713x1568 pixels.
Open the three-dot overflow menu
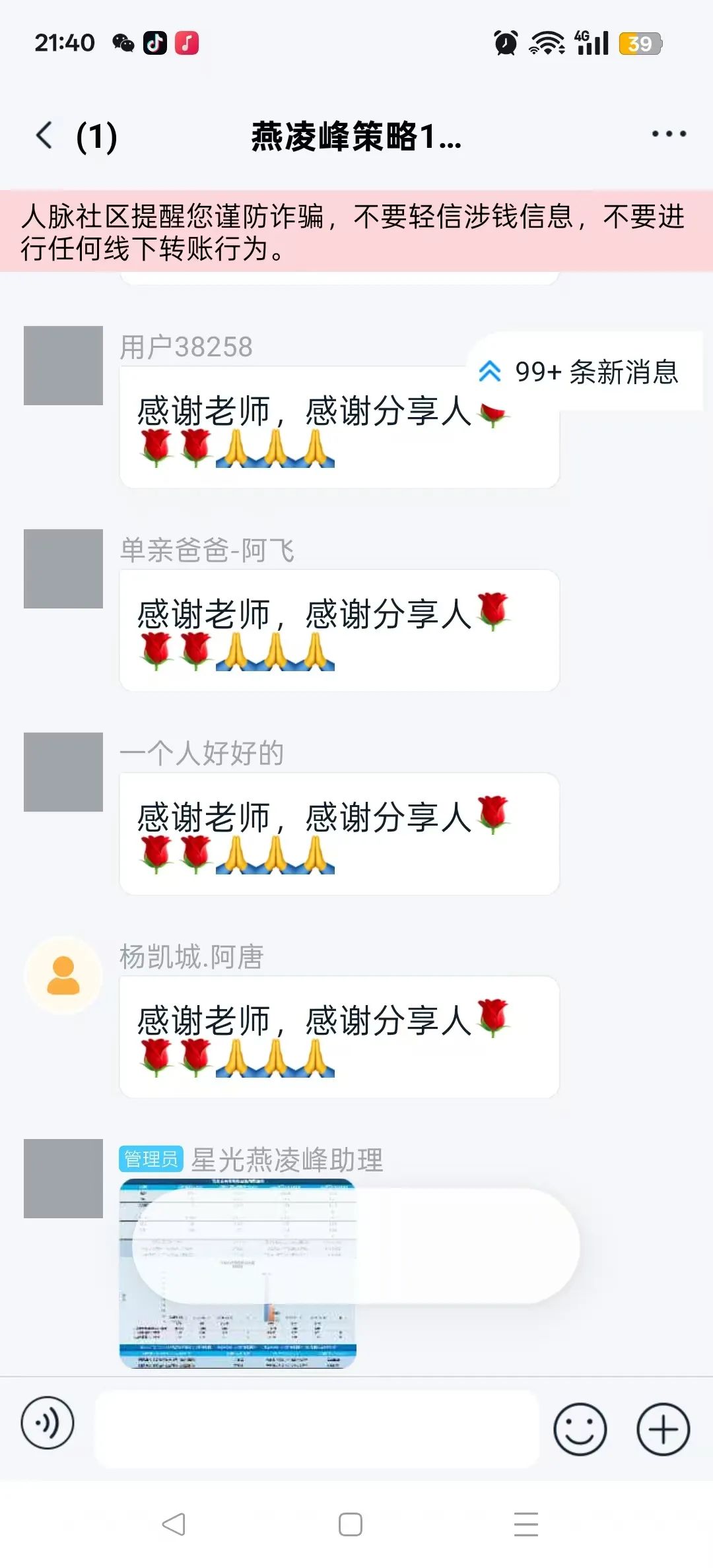668,134
